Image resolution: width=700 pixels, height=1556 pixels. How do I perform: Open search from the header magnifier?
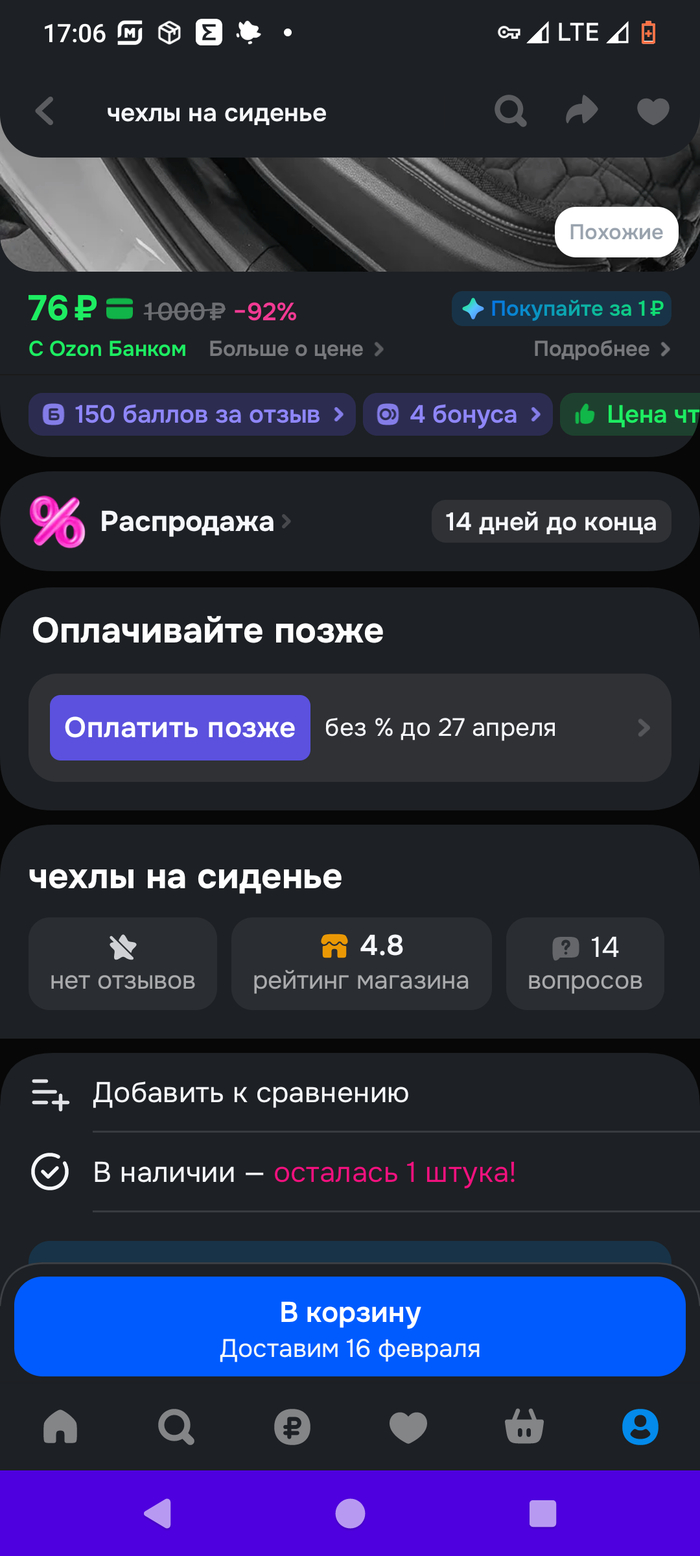tap(510, 111)
